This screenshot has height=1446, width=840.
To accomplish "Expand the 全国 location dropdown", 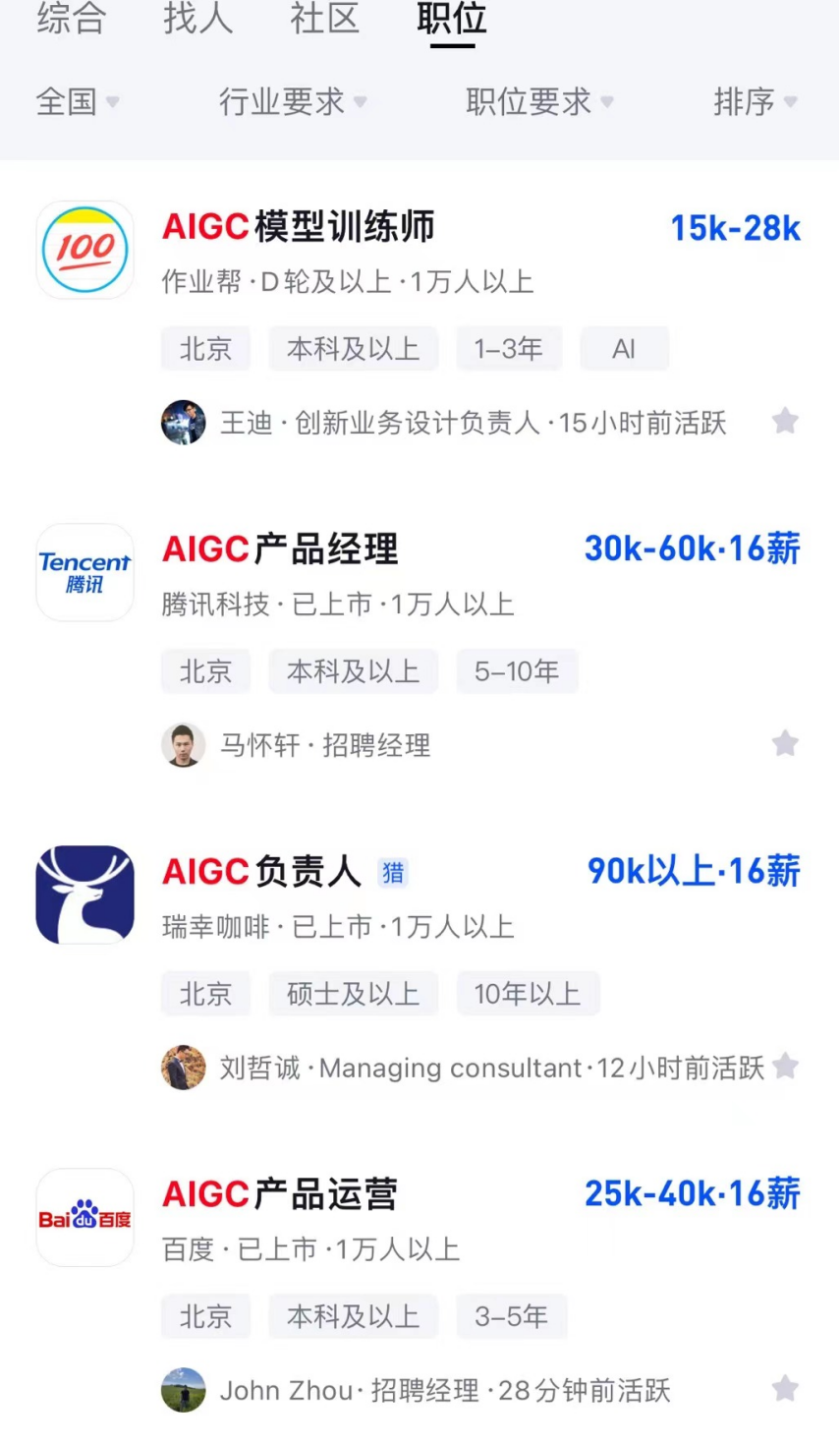I will [x=77, y=101].
